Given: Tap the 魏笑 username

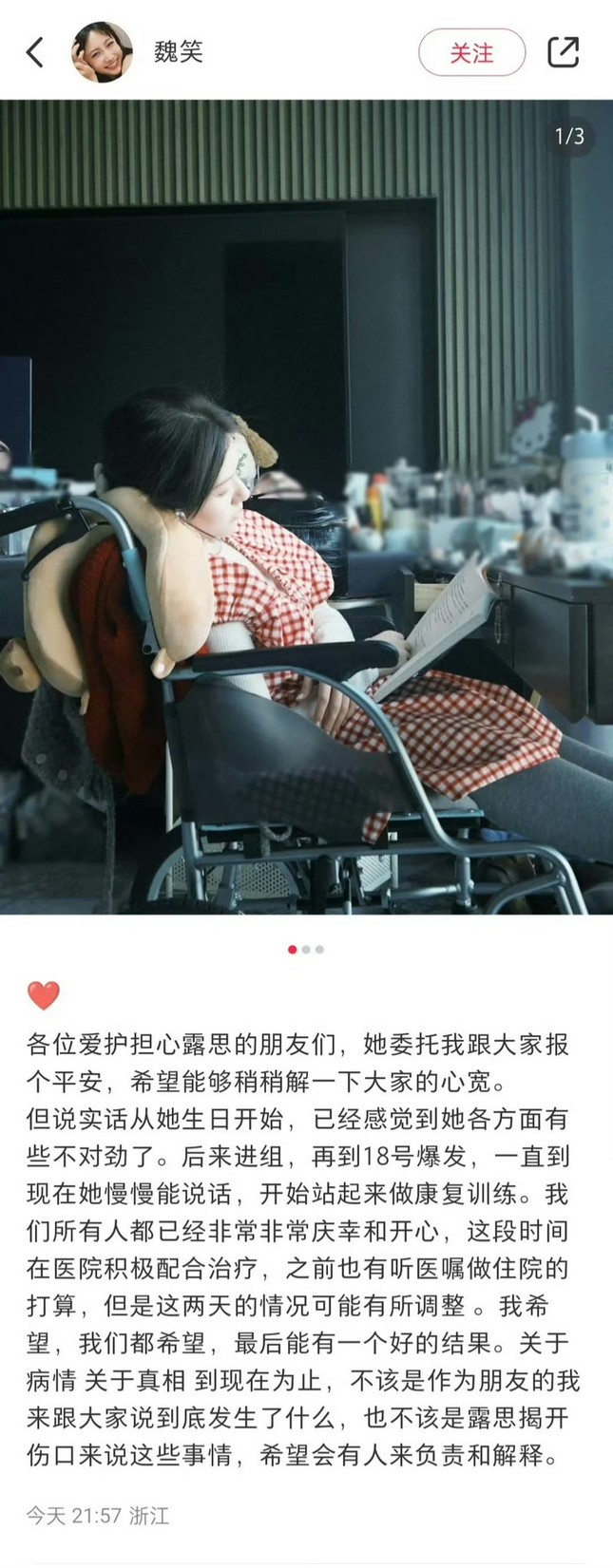Looking at the screenshot, I should point(179,52).
